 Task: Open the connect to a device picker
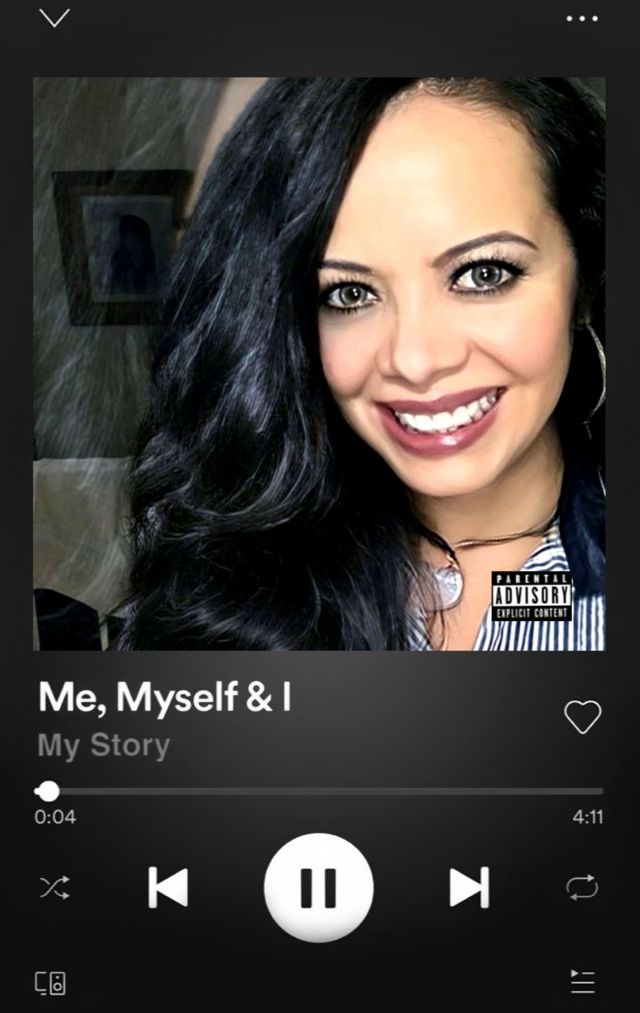click(51, 983)
